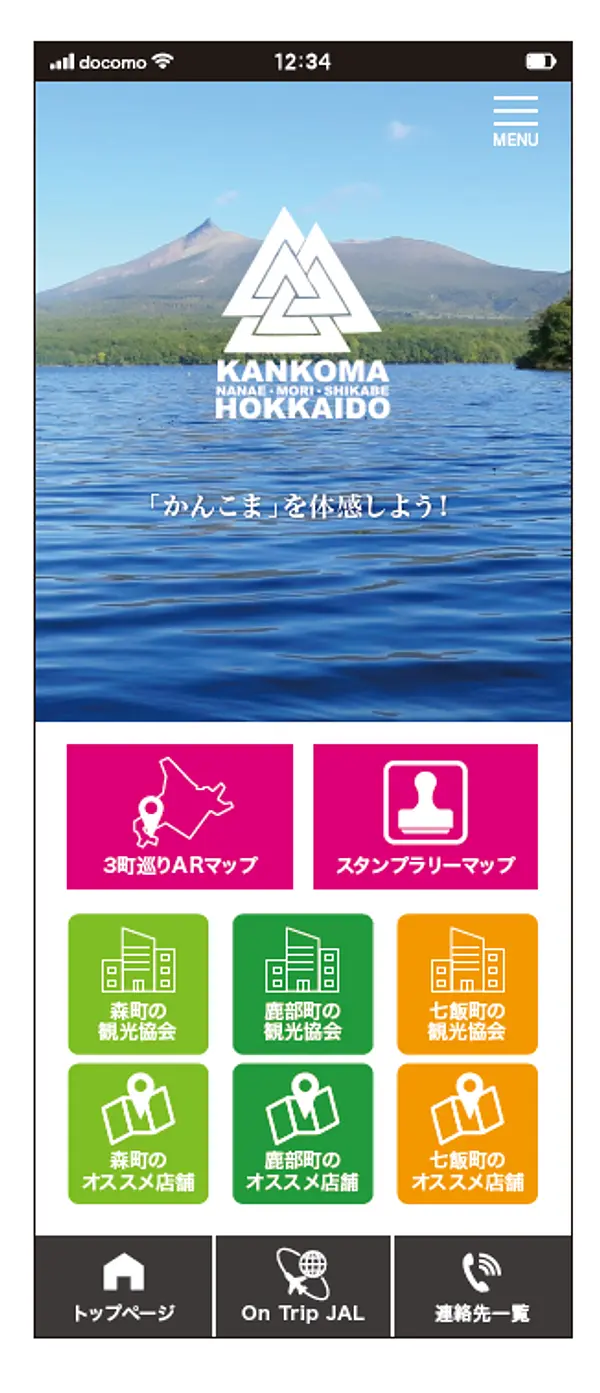View 七飯町のオススメ店舗

tap(467, 1133)
